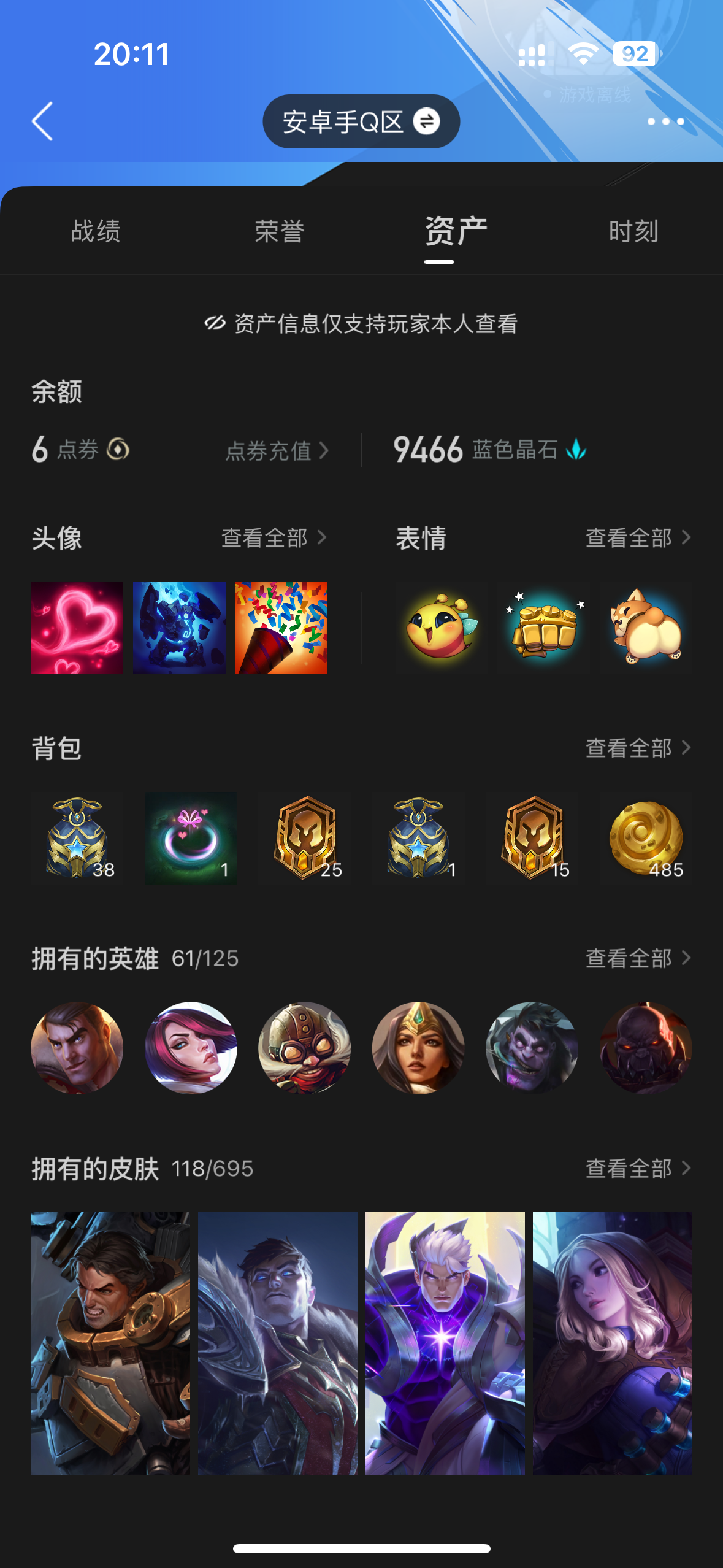Switch to the 时刻 tab
Screen dimensions: 723x1568
(633, 231)
